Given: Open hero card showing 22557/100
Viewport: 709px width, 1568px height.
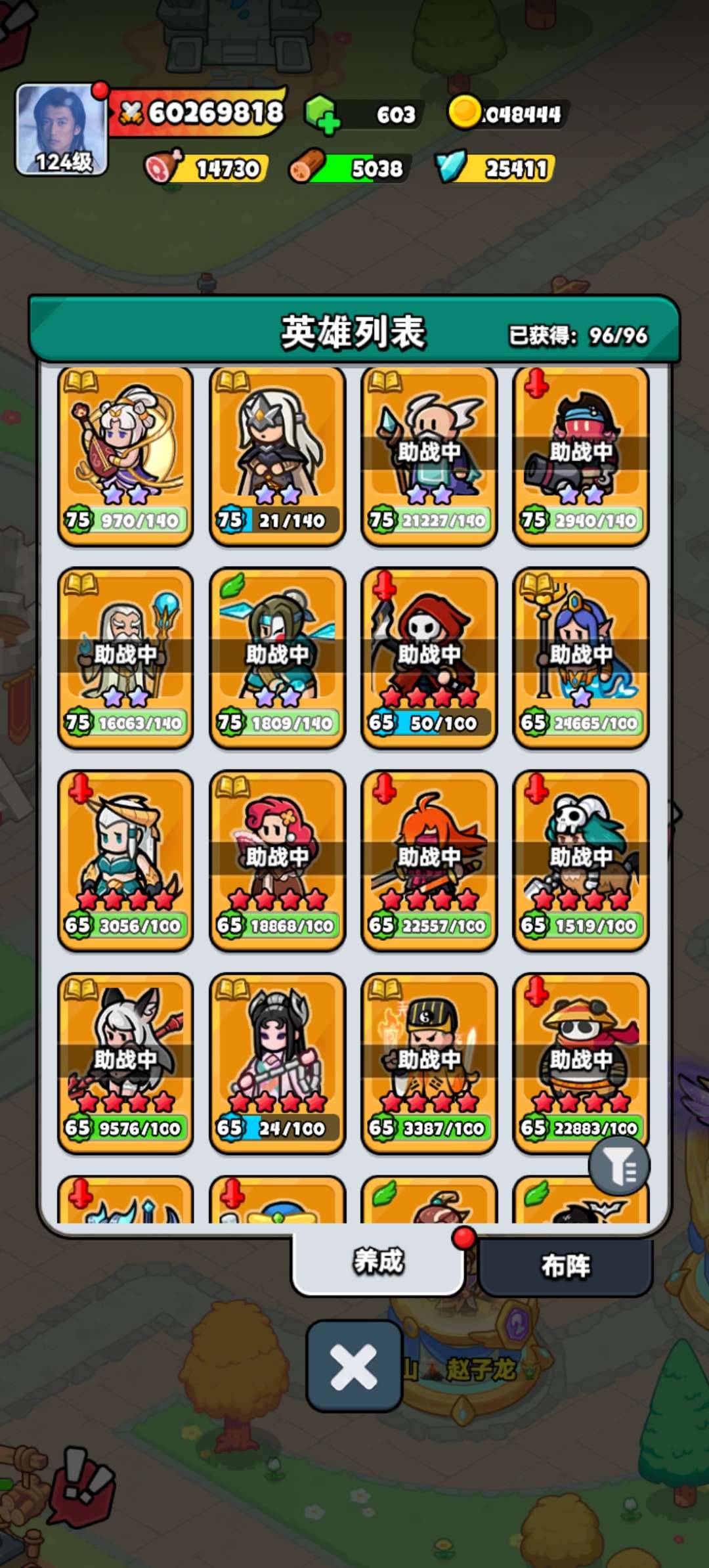Looking at the screenshot, I should click(429, 860).
